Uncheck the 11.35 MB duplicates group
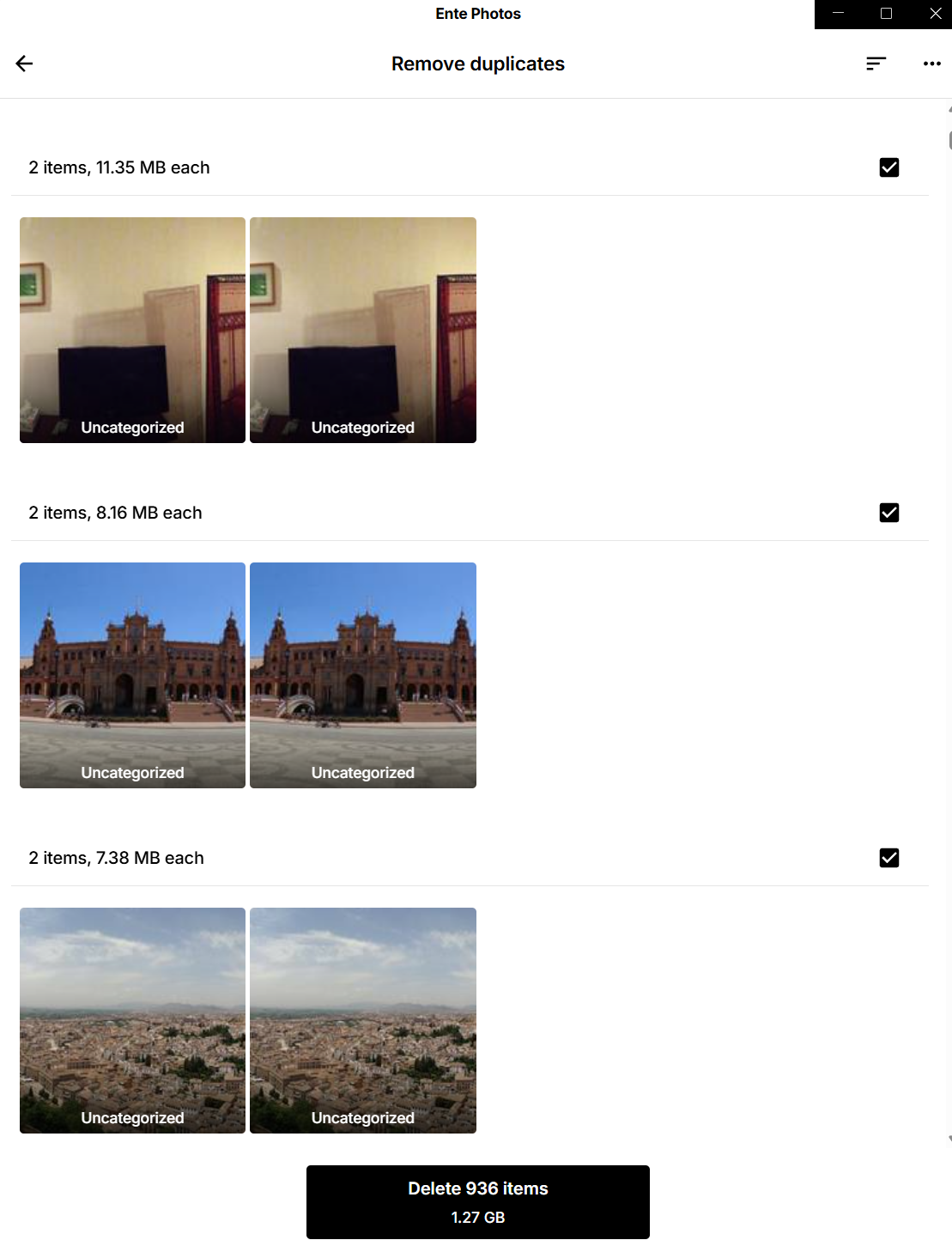This screenshot has width=952, height=1240. 889,167
